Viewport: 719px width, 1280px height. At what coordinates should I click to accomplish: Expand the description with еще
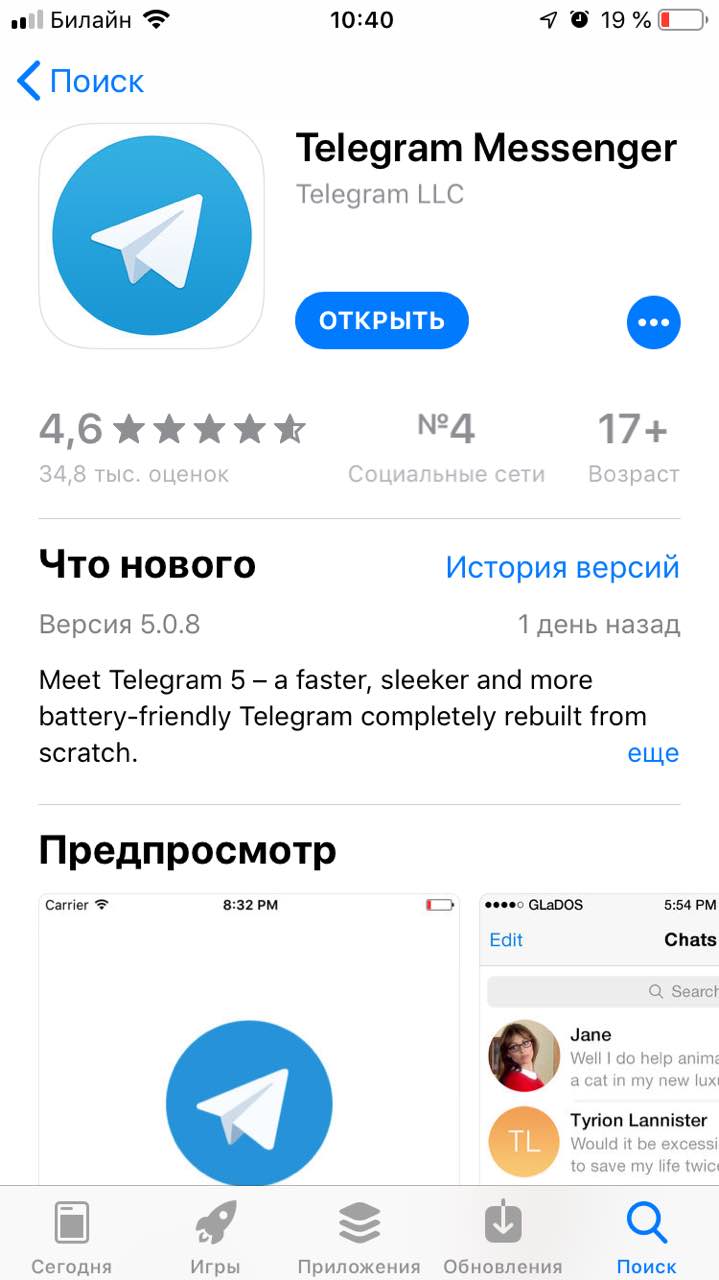click(x=653, y=753)
